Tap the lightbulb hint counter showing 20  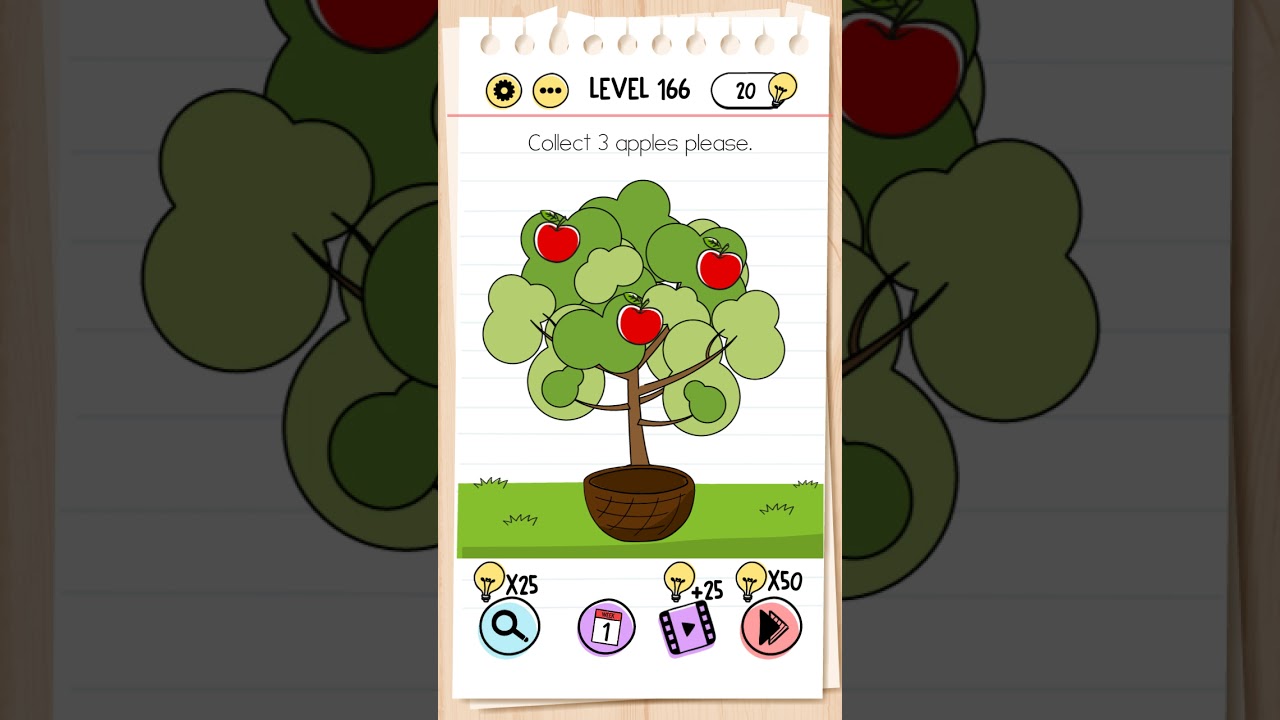point(754,91)
